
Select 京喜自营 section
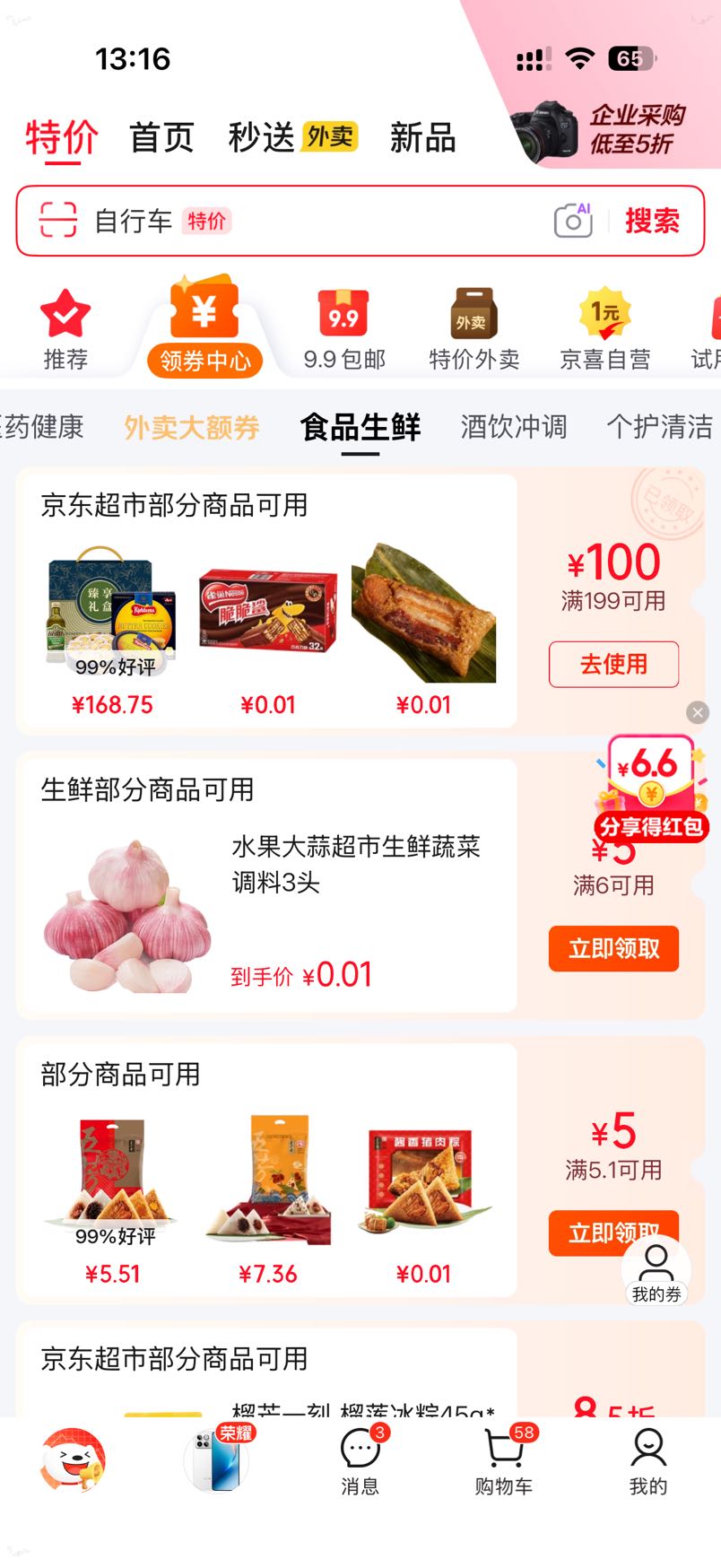tap(605, 330)
